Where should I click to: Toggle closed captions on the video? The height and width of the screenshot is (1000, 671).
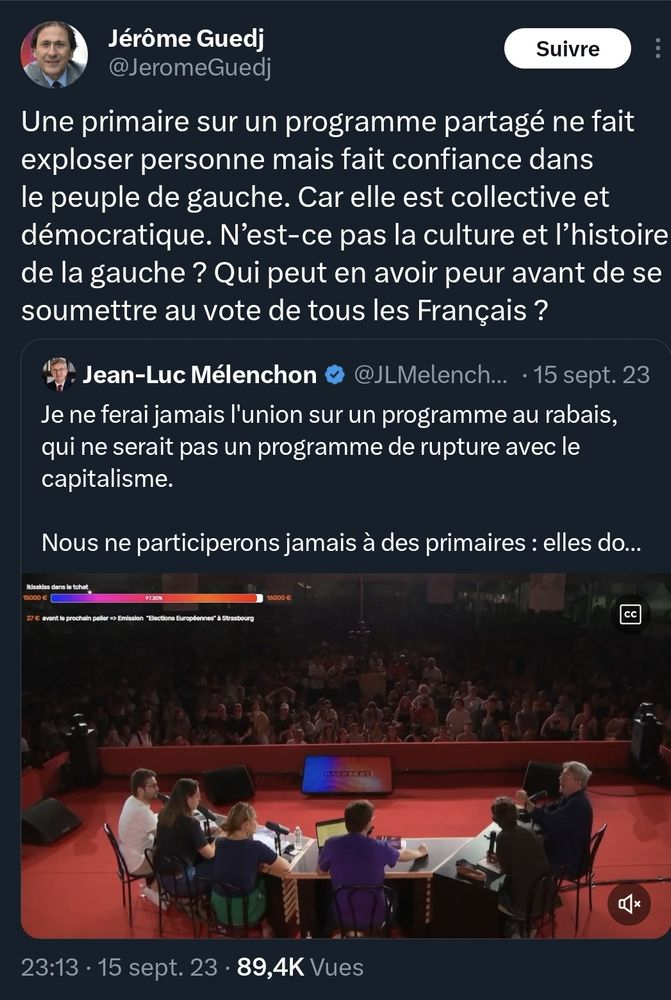630,614
